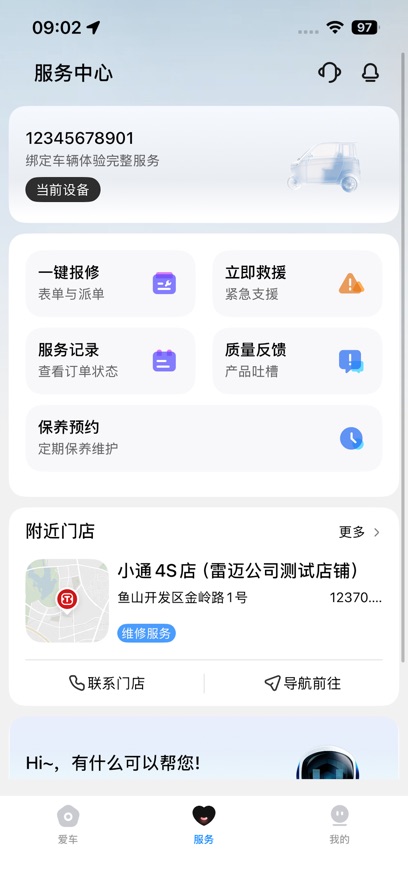This screenshot has height=883, width=408.
Task: Open the Hi~ 有什么可以帮您 assistant banner
Action: 204,748
